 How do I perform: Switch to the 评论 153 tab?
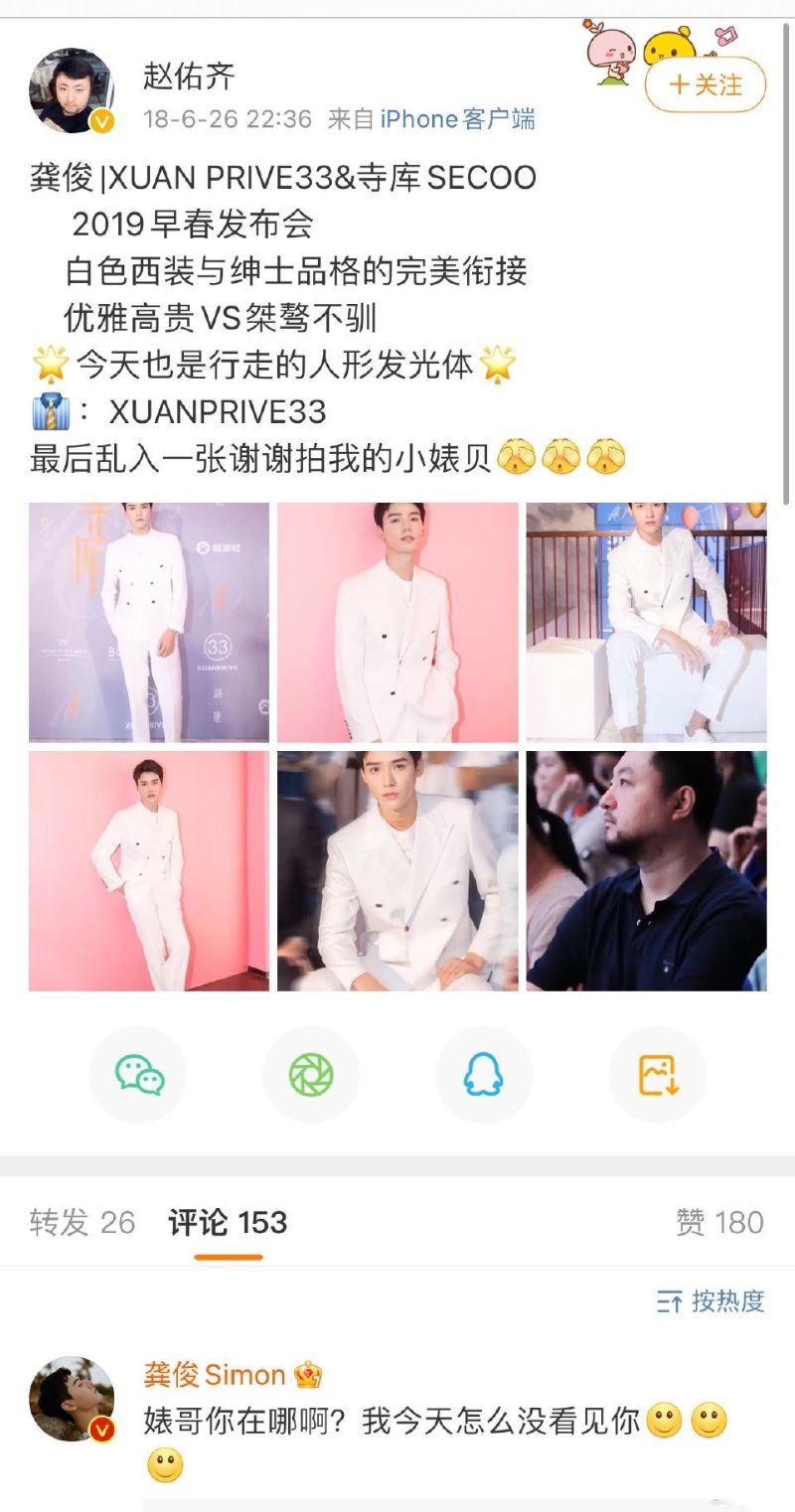point(228,1222)
